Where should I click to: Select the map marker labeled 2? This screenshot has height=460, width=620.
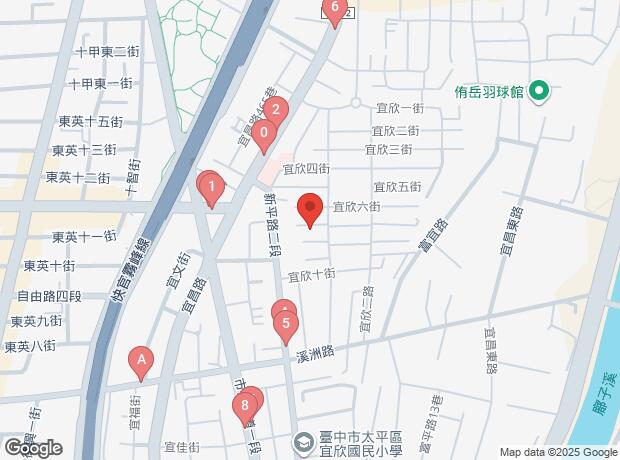[x=276, y=111]
